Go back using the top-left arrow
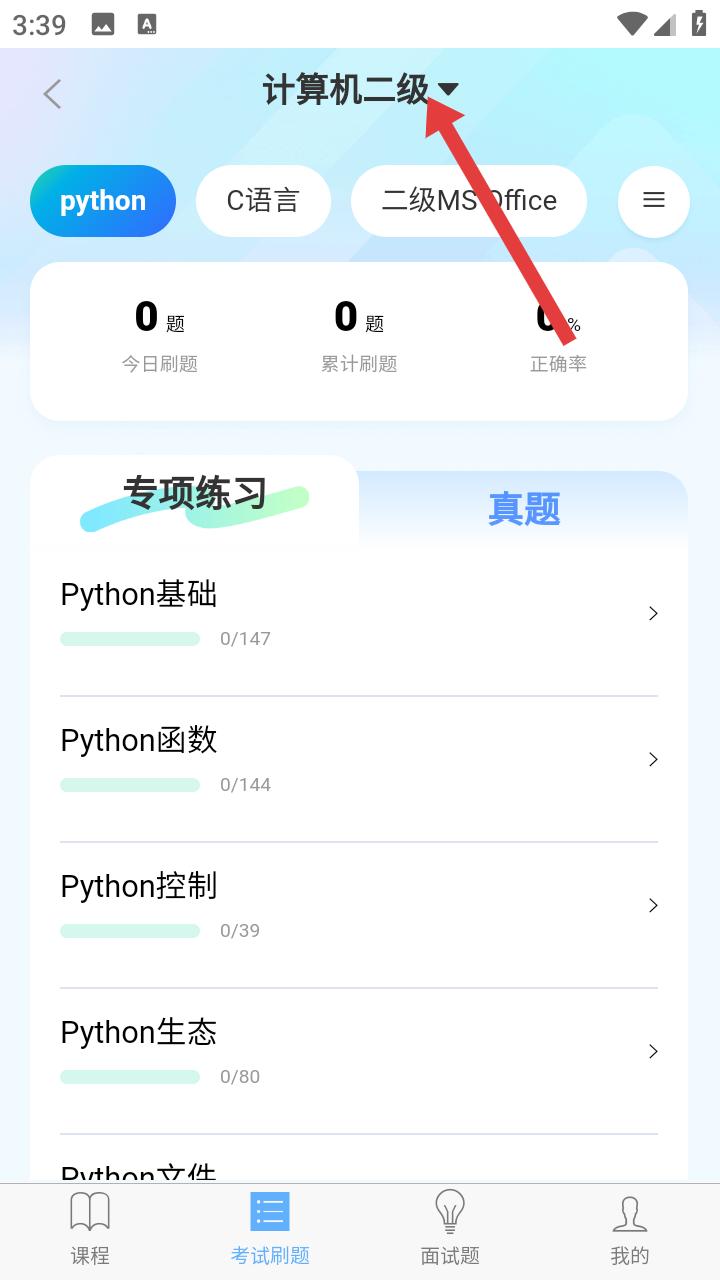The width and height of the screenshot is (720, 1280). [52, 94]
